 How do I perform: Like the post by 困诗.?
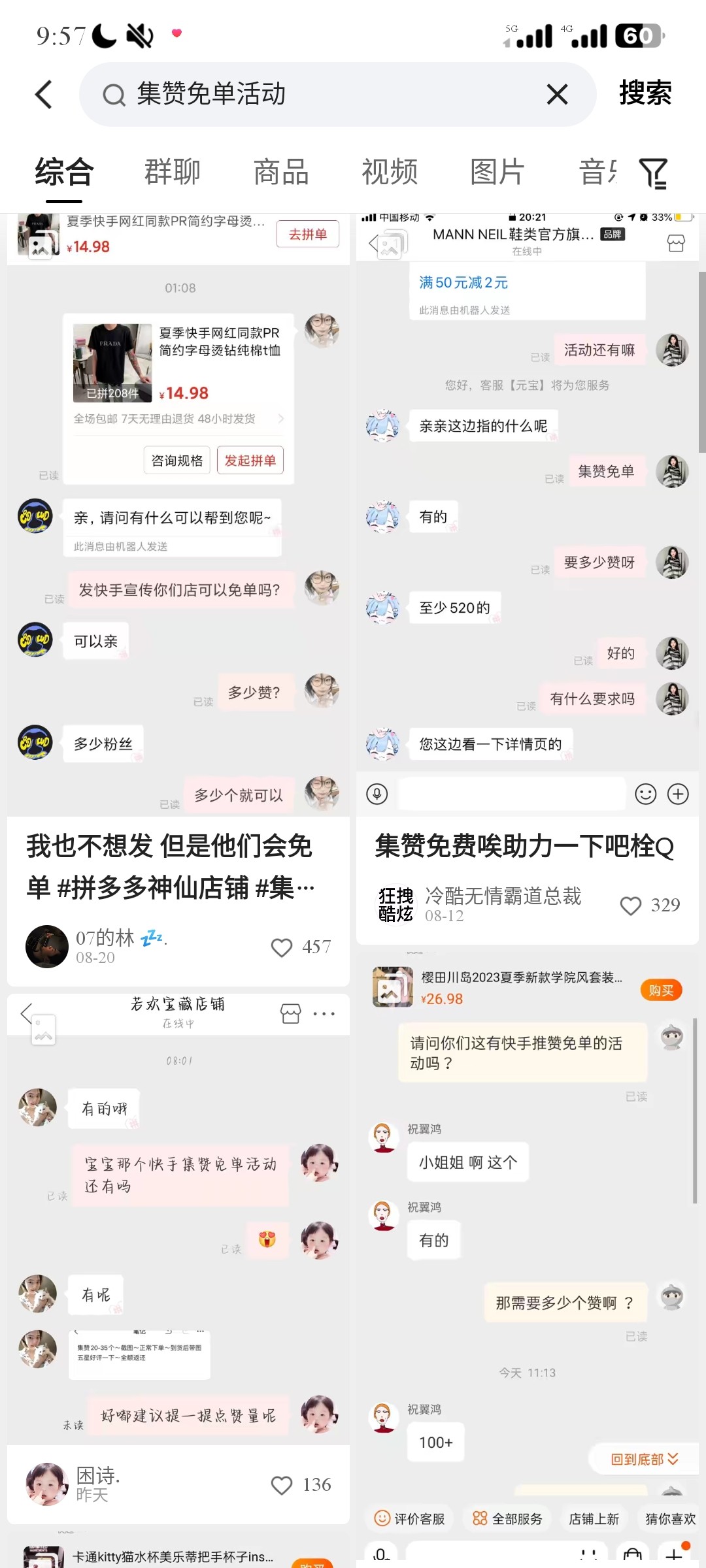[x=282, y=1485]
